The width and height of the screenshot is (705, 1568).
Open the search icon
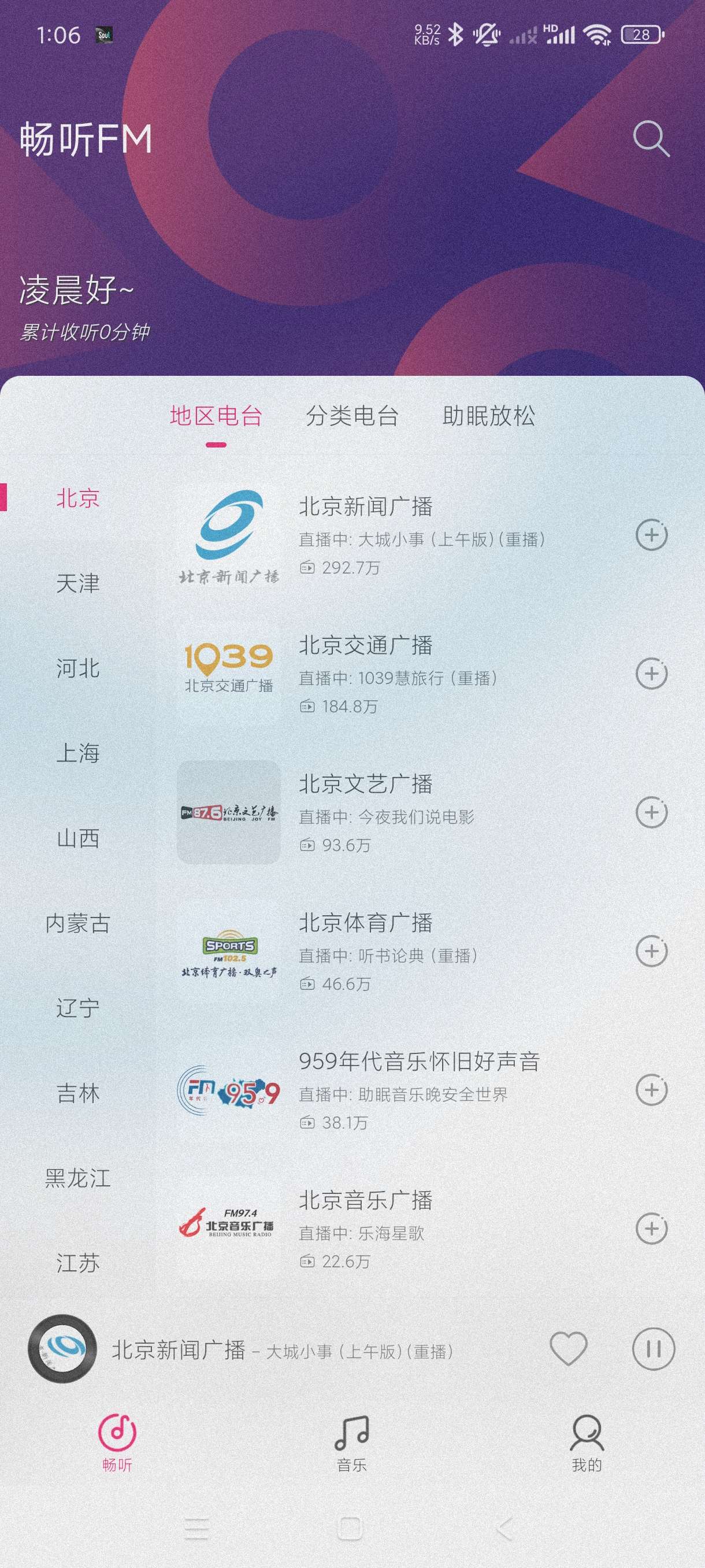click(x=651, y=139)
